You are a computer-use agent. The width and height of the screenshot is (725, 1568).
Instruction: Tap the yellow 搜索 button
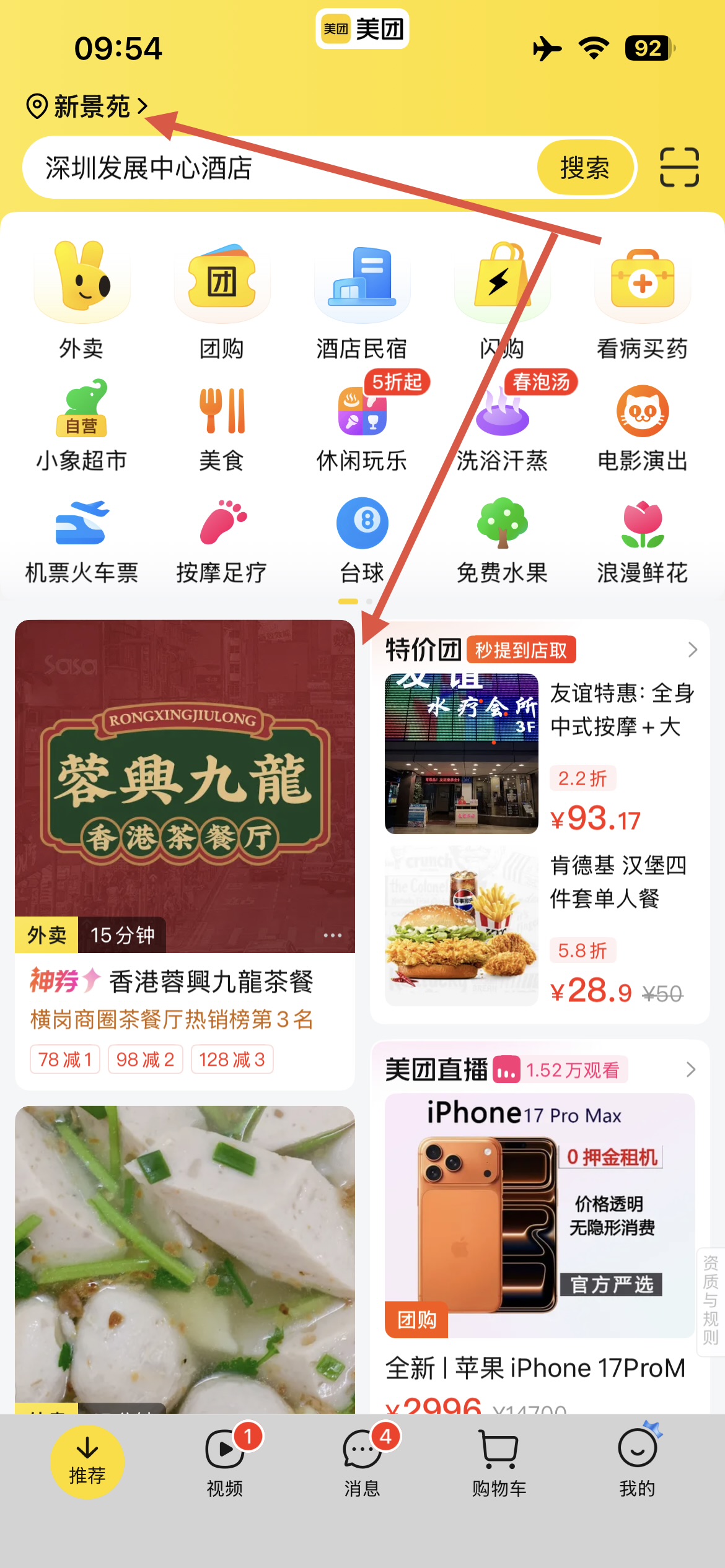(584, 168)
